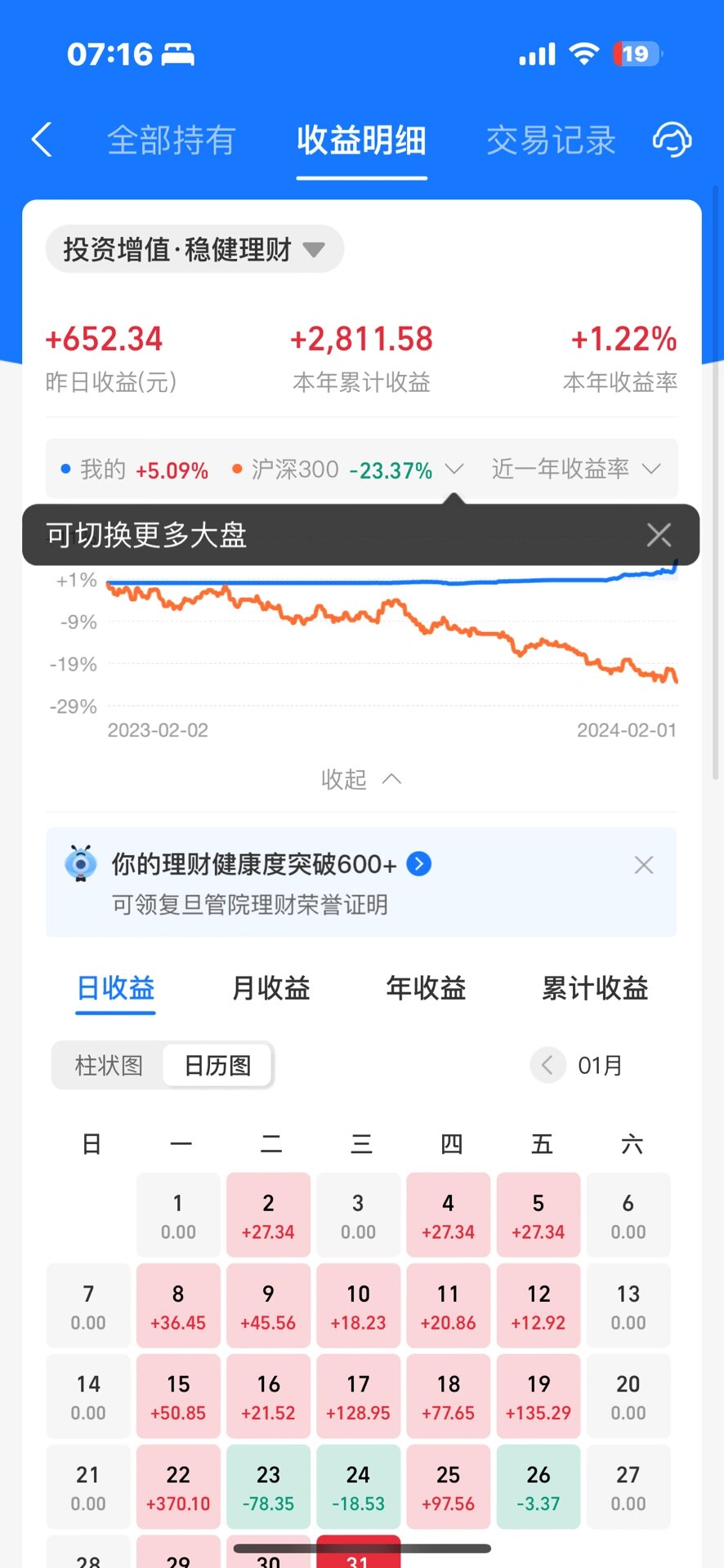Screen dimensions: 724x1568
Task: Tap the previous month chevron beside 01月
Action: point(547,1065)
